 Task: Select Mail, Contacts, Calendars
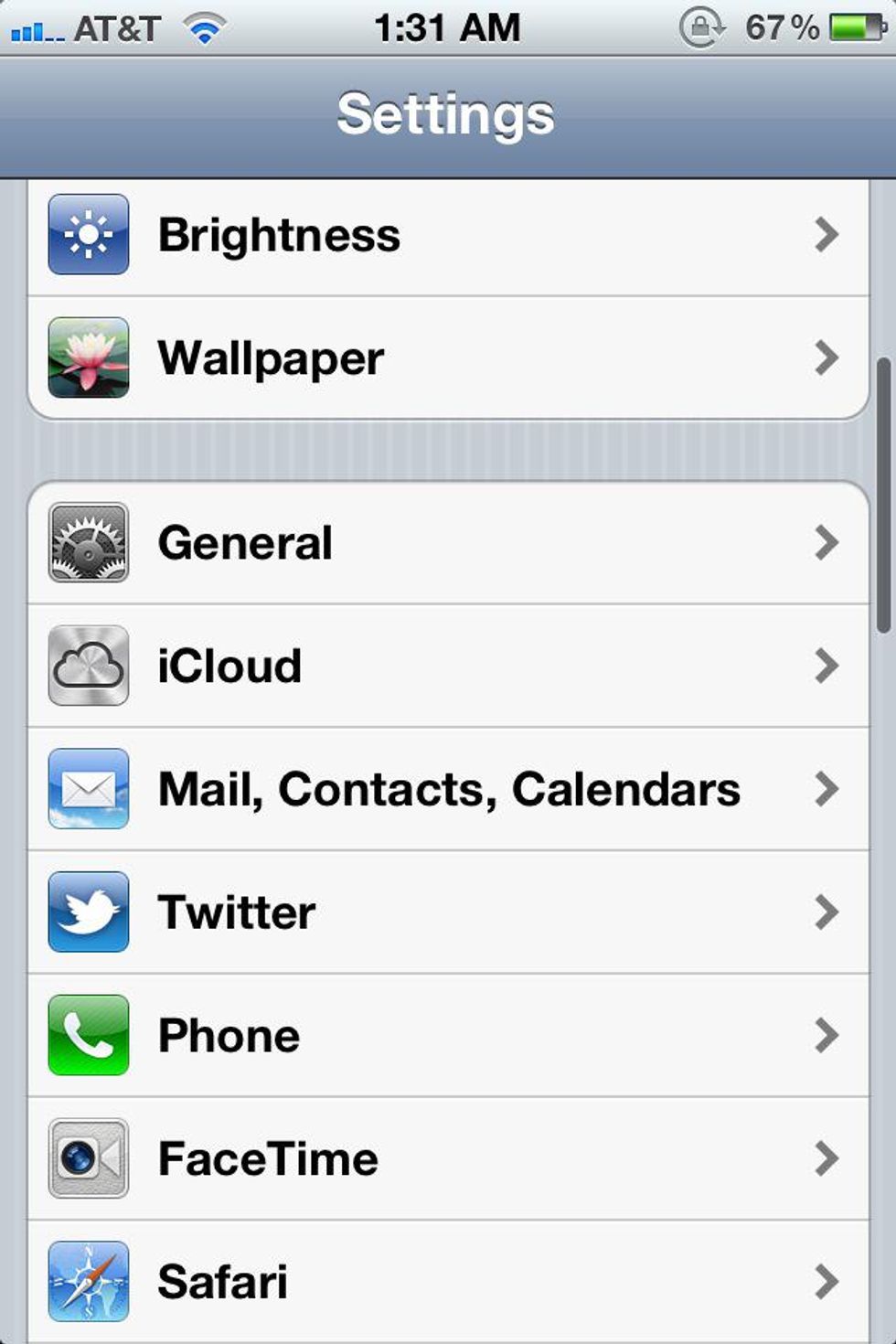point(448,789)
